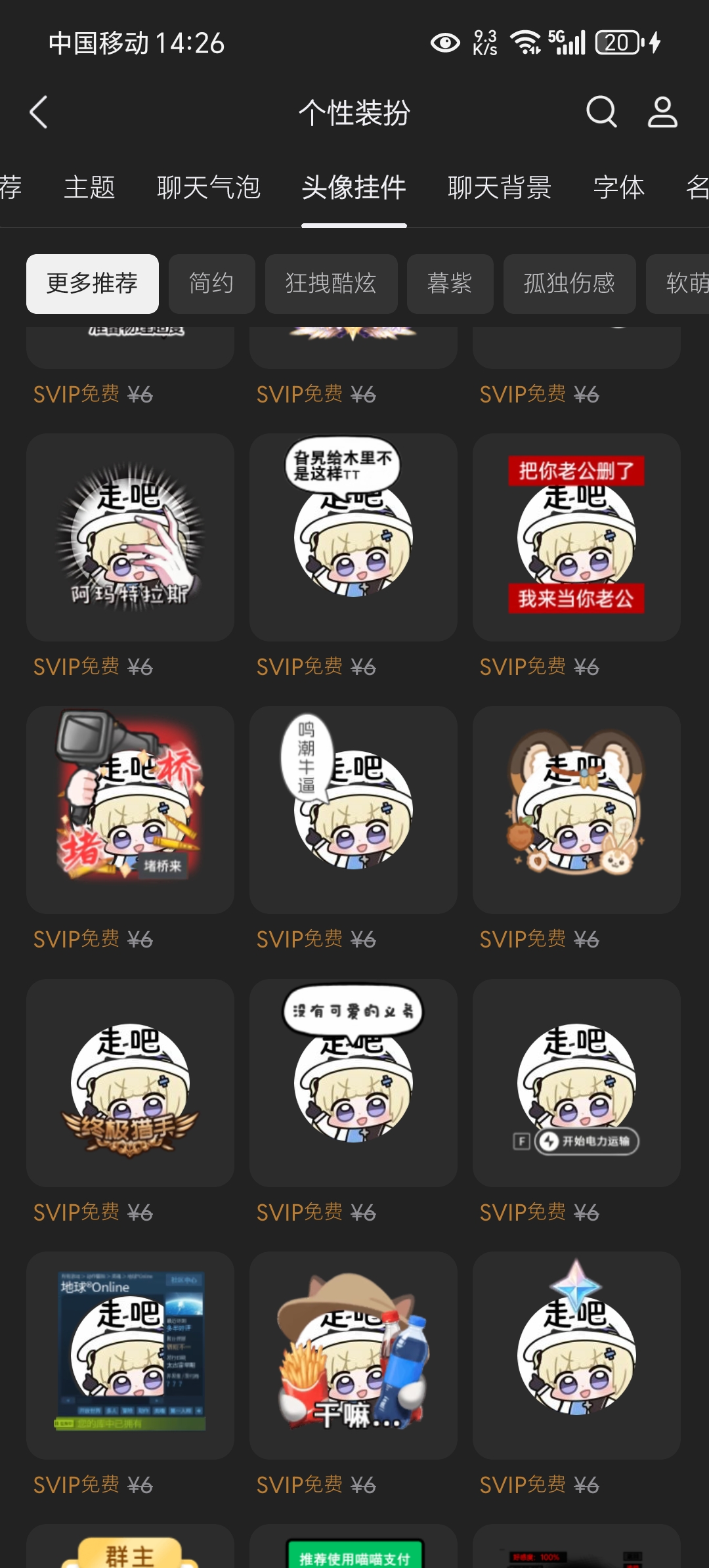Screen dimensions: 709x1568
Task: Select the 狂拽酷炫 filter chip
Action: pos(331,284)
